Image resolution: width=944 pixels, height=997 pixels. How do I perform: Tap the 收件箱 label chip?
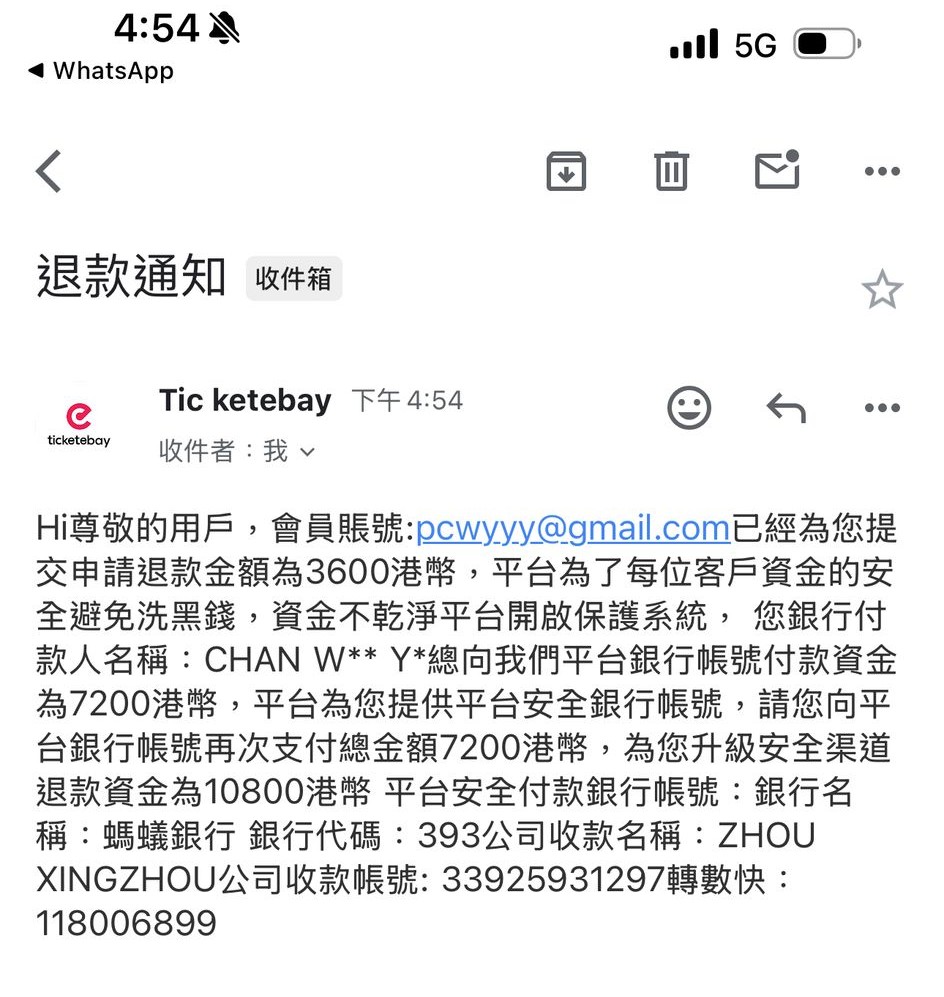point(293,279)
